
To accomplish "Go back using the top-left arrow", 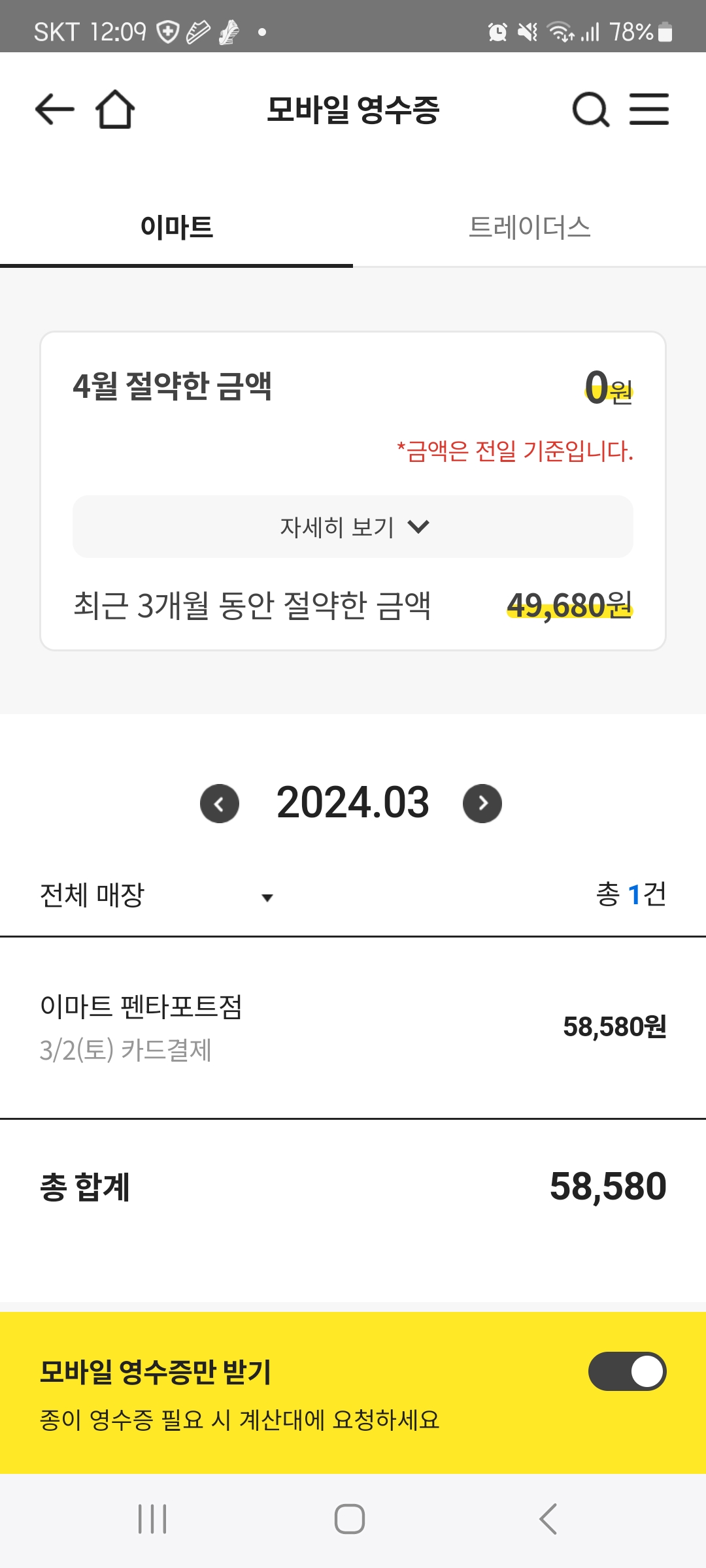I will (x=55, y=109).
